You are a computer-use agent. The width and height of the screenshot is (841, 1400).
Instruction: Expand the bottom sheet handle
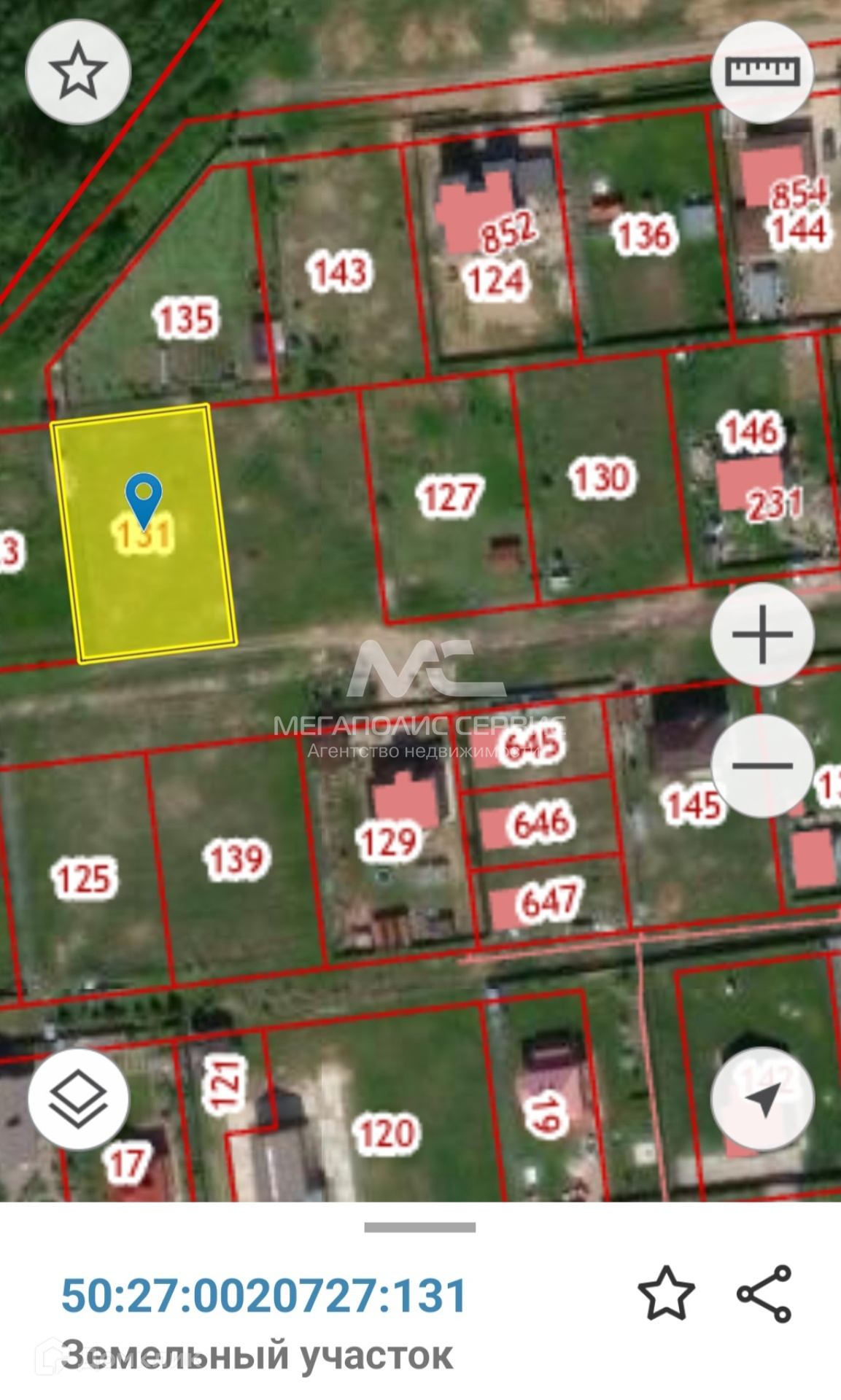click(x=420, y=1227)
